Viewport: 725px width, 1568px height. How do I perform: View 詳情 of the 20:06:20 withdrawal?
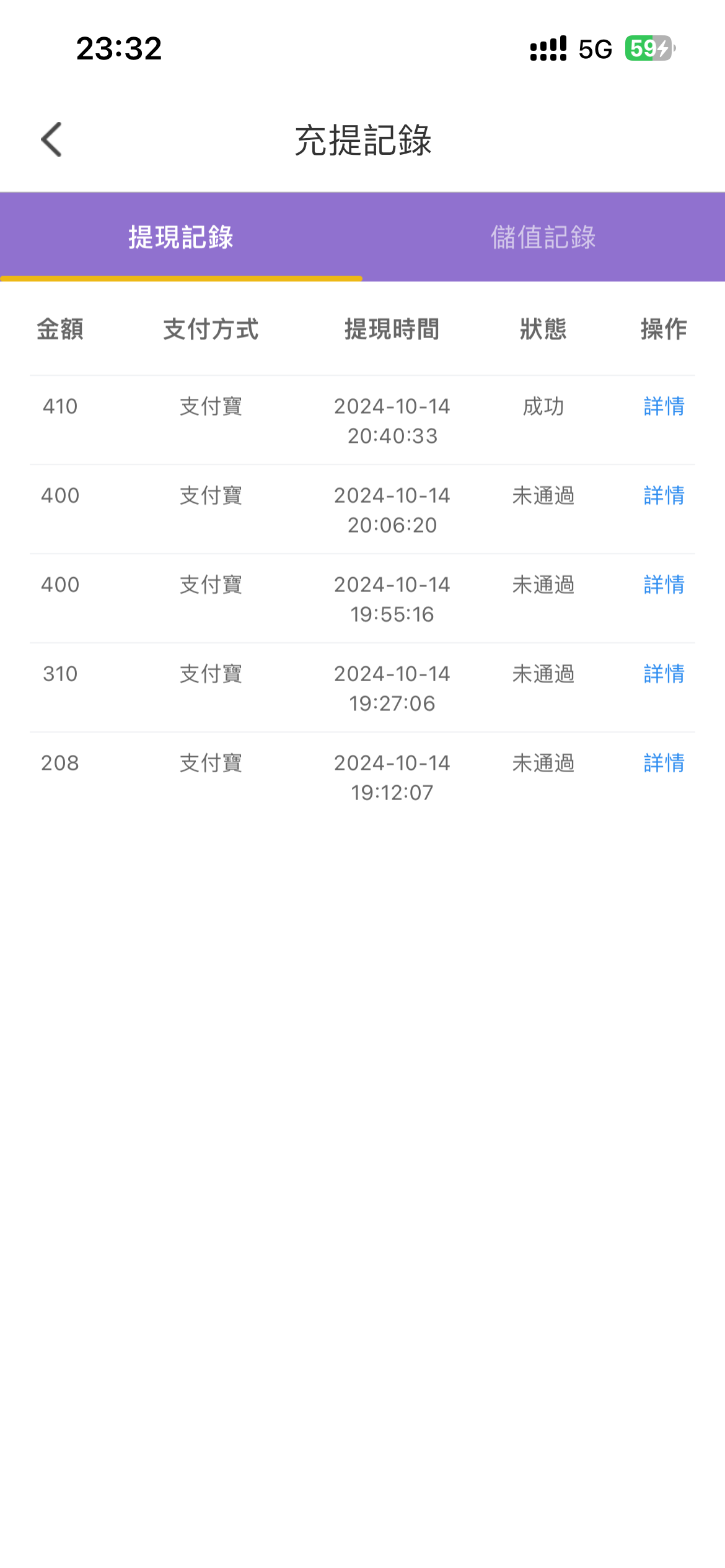coord(664,496)
